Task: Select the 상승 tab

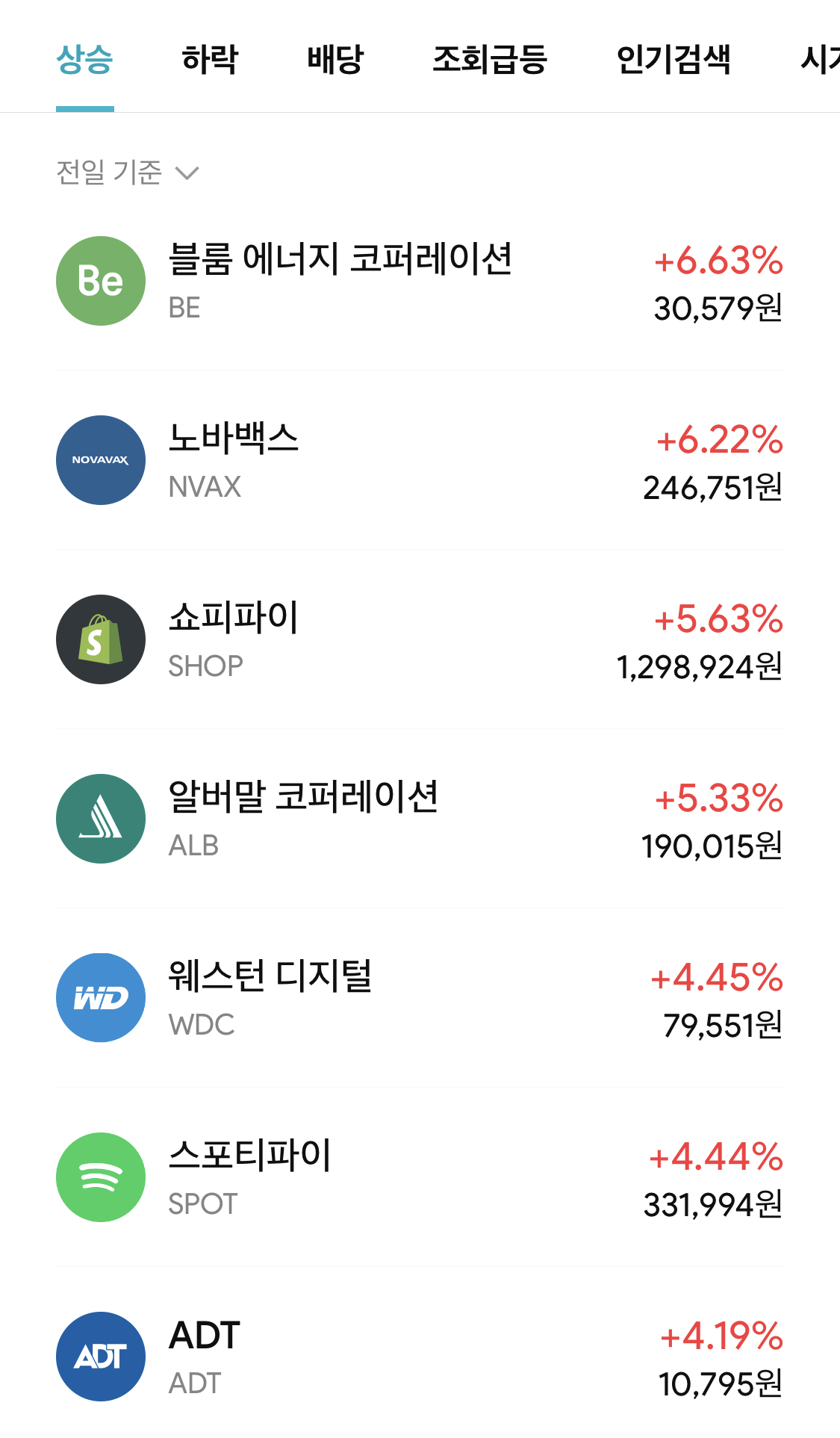Action: click(85, 59)
